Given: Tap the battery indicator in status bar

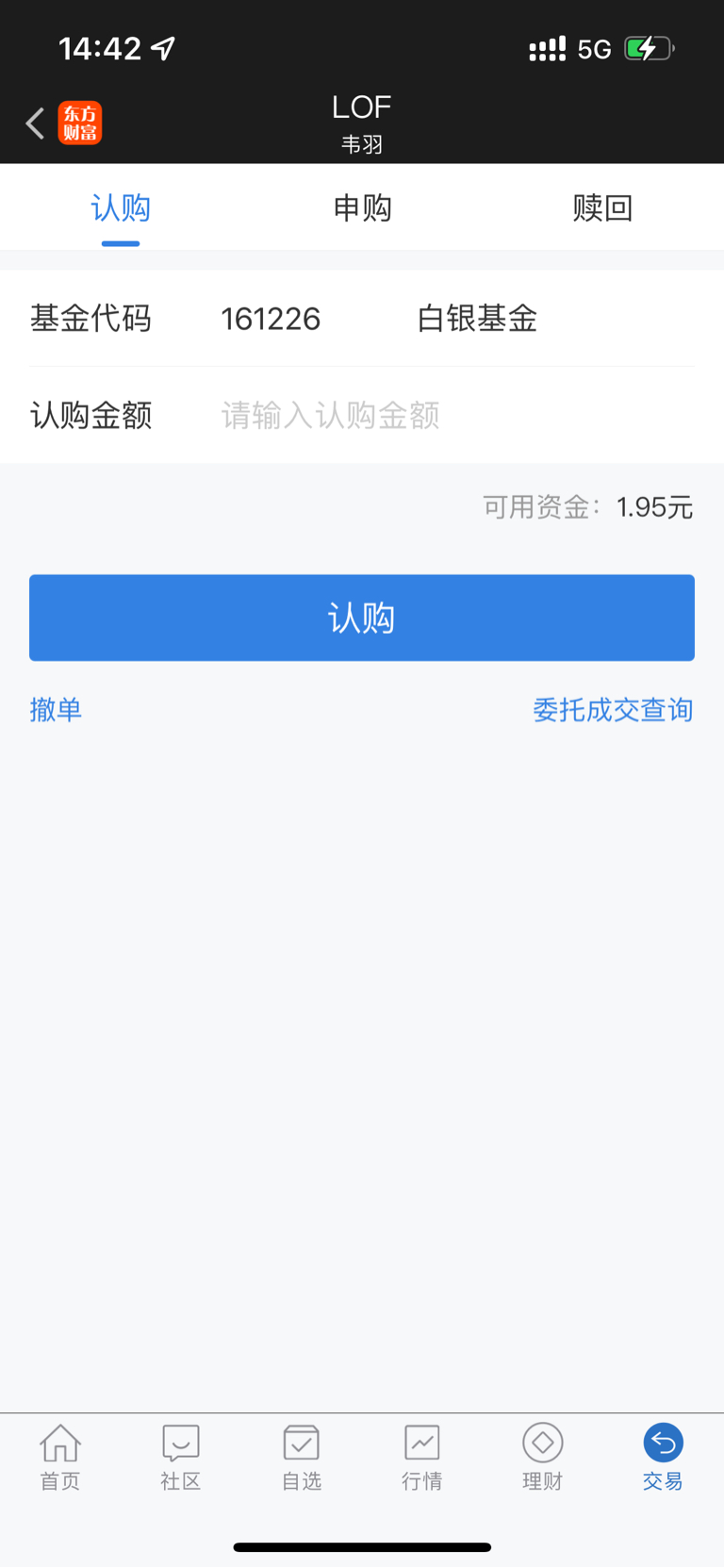Looking at the screenshot, I should tap(651, 48).
